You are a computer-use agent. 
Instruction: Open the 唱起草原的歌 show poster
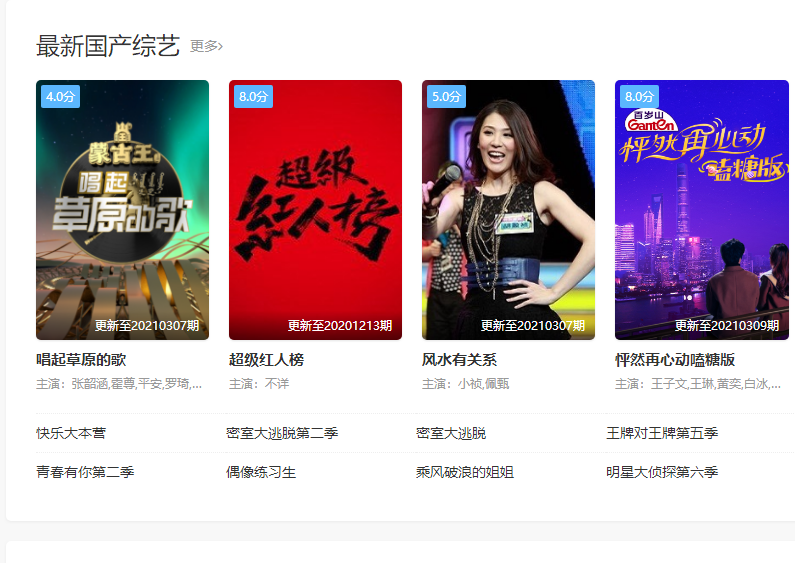(x=122, y=210)
